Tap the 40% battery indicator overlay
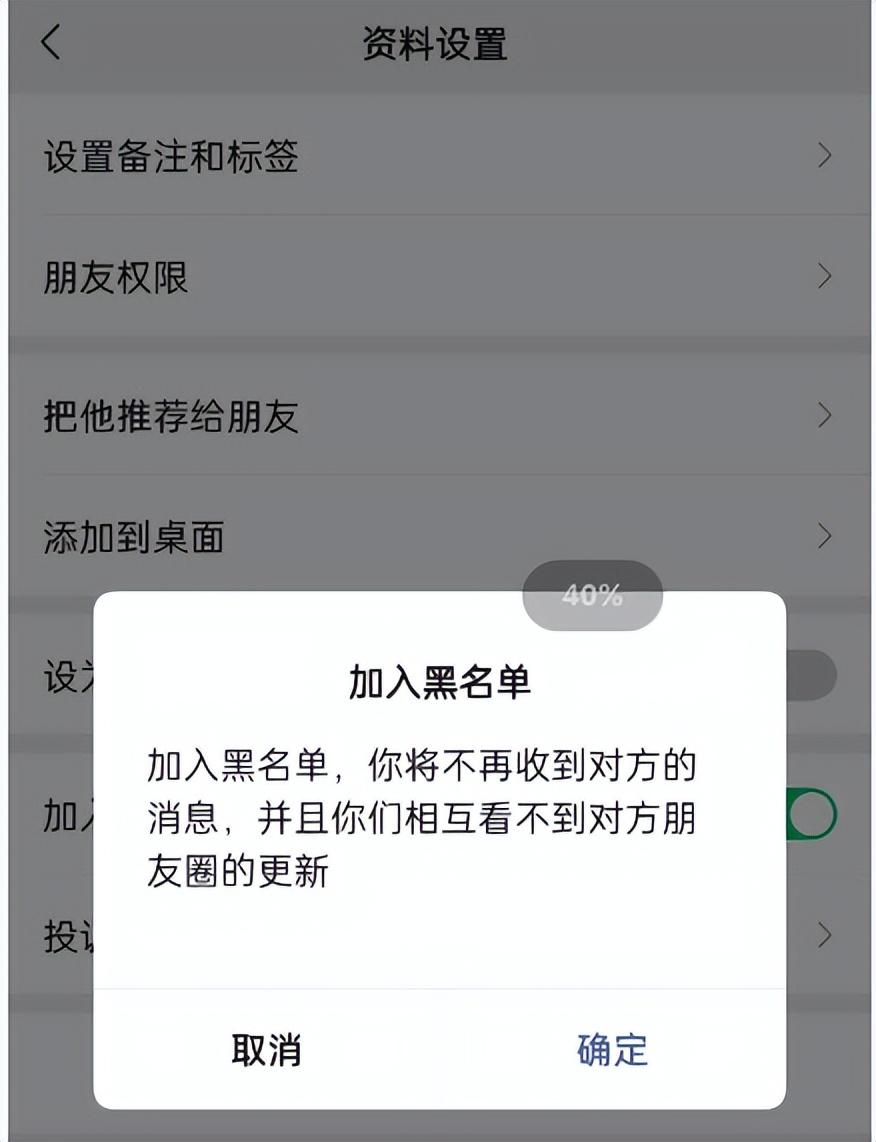The height and width of the screenshot is (1142, 876). tap(592, 596)
